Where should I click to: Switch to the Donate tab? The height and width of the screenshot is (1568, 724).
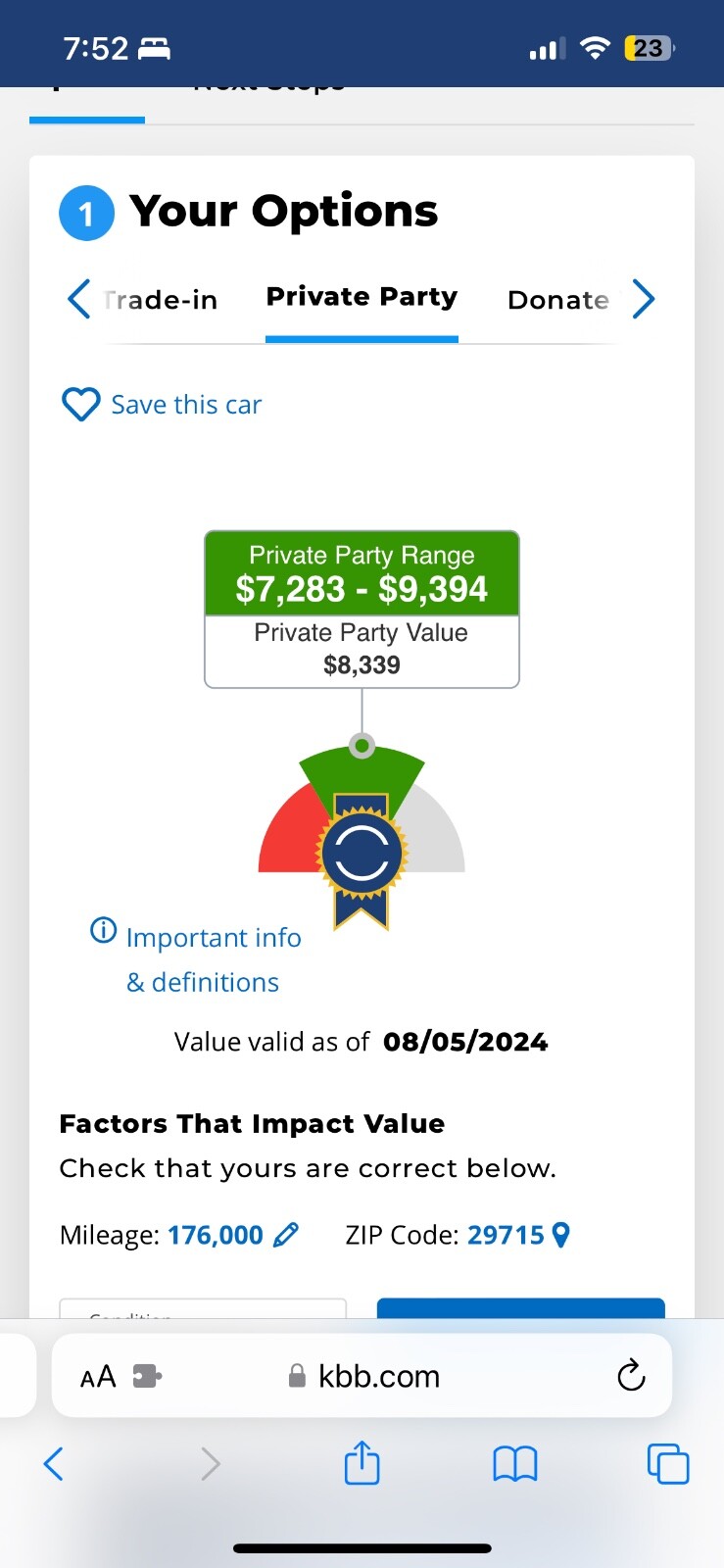click(x=558, y=300)
